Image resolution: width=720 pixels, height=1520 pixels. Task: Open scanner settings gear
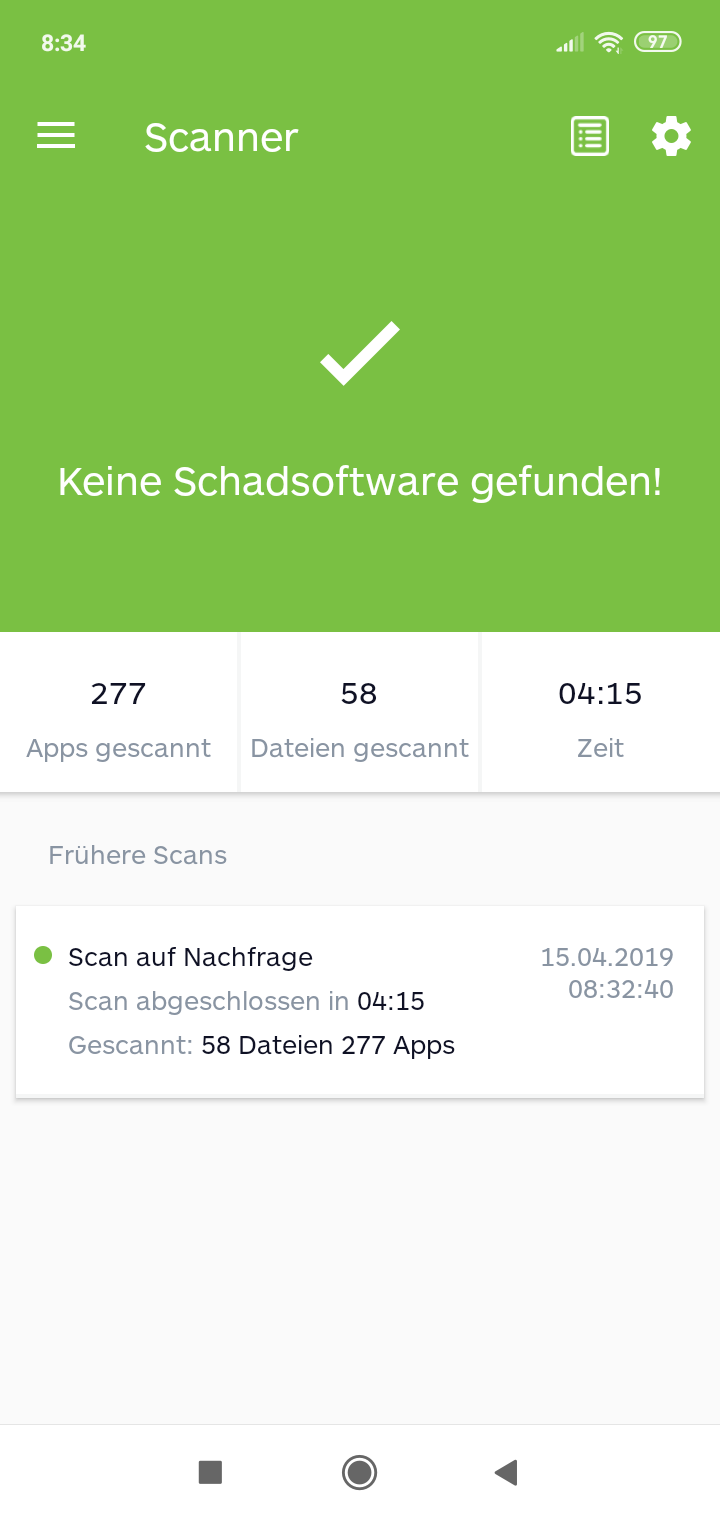671,136
